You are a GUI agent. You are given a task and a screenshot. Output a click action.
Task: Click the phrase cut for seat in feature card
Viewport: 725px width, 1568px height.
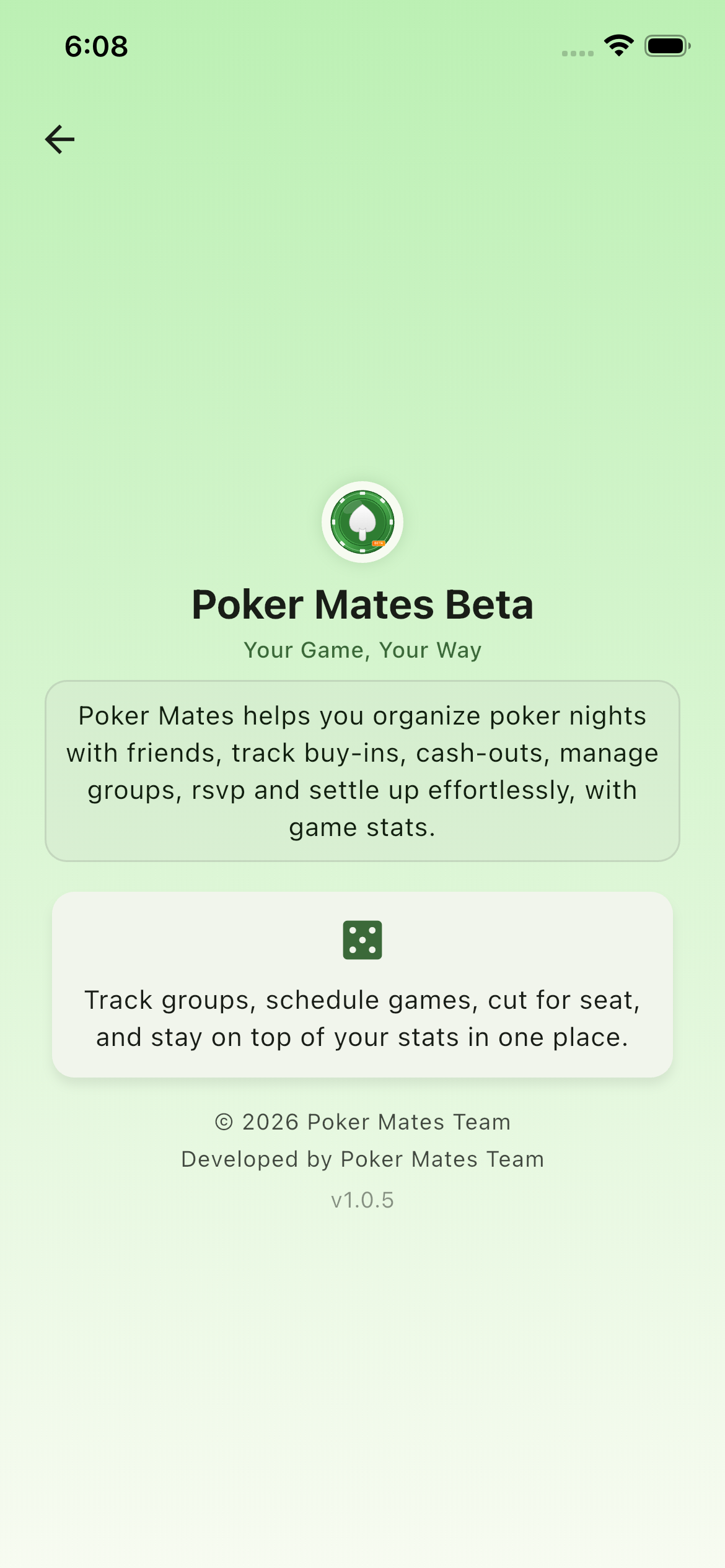[x=565, y=999]
